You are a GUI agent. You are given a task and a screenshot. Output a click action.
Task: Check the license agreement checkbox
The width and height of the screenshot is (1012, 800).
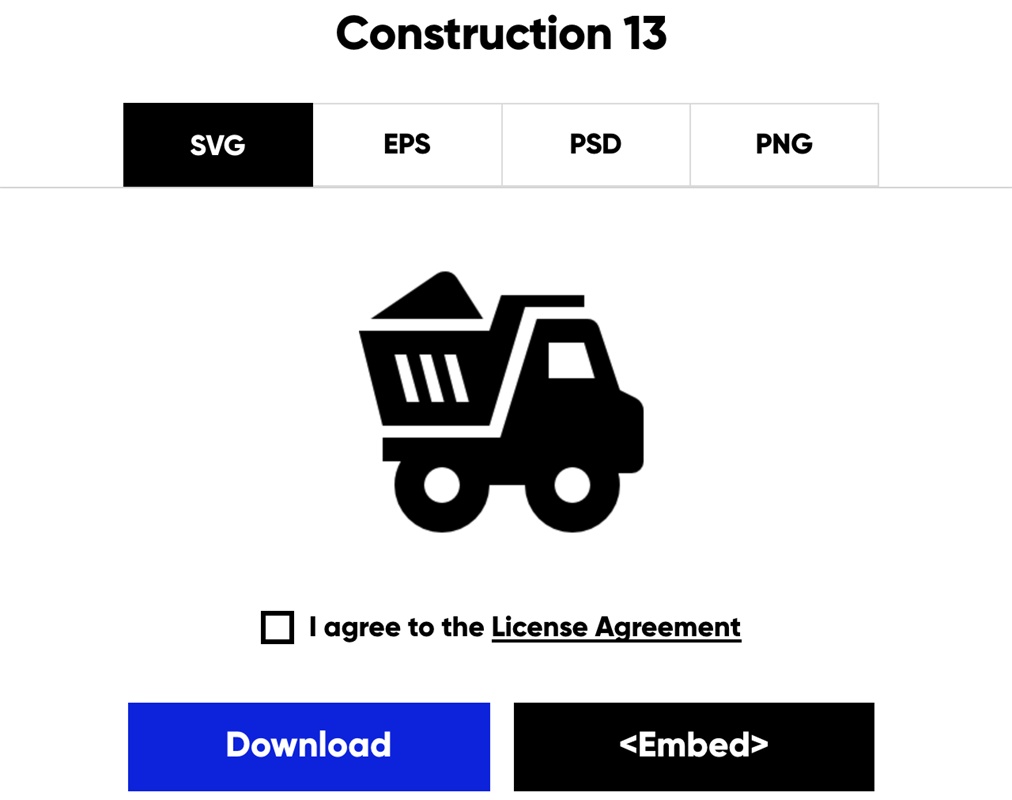point(277,628)
